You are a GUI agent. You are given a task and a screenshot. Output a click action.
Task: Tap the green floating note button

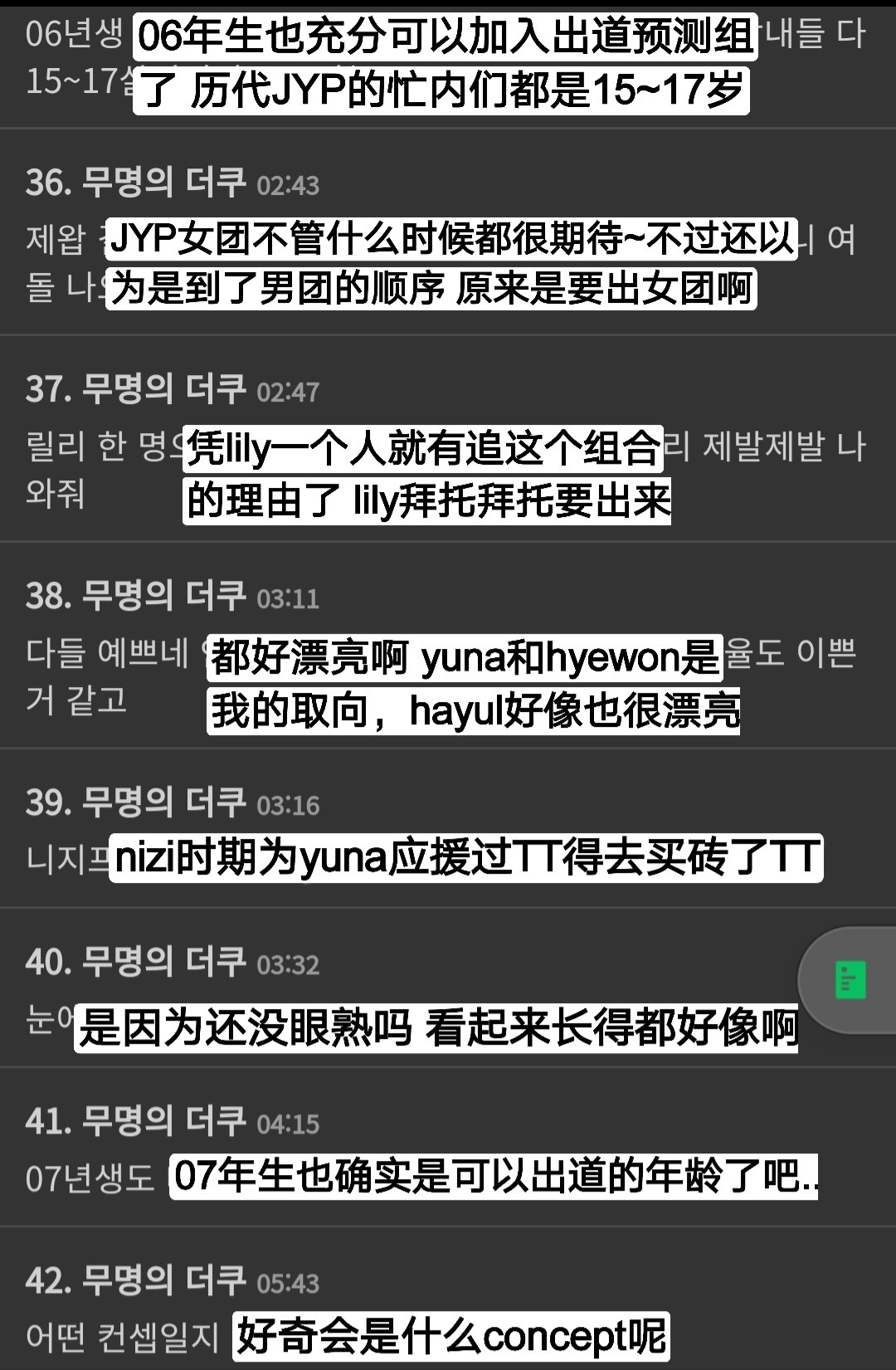coord(850,980)
